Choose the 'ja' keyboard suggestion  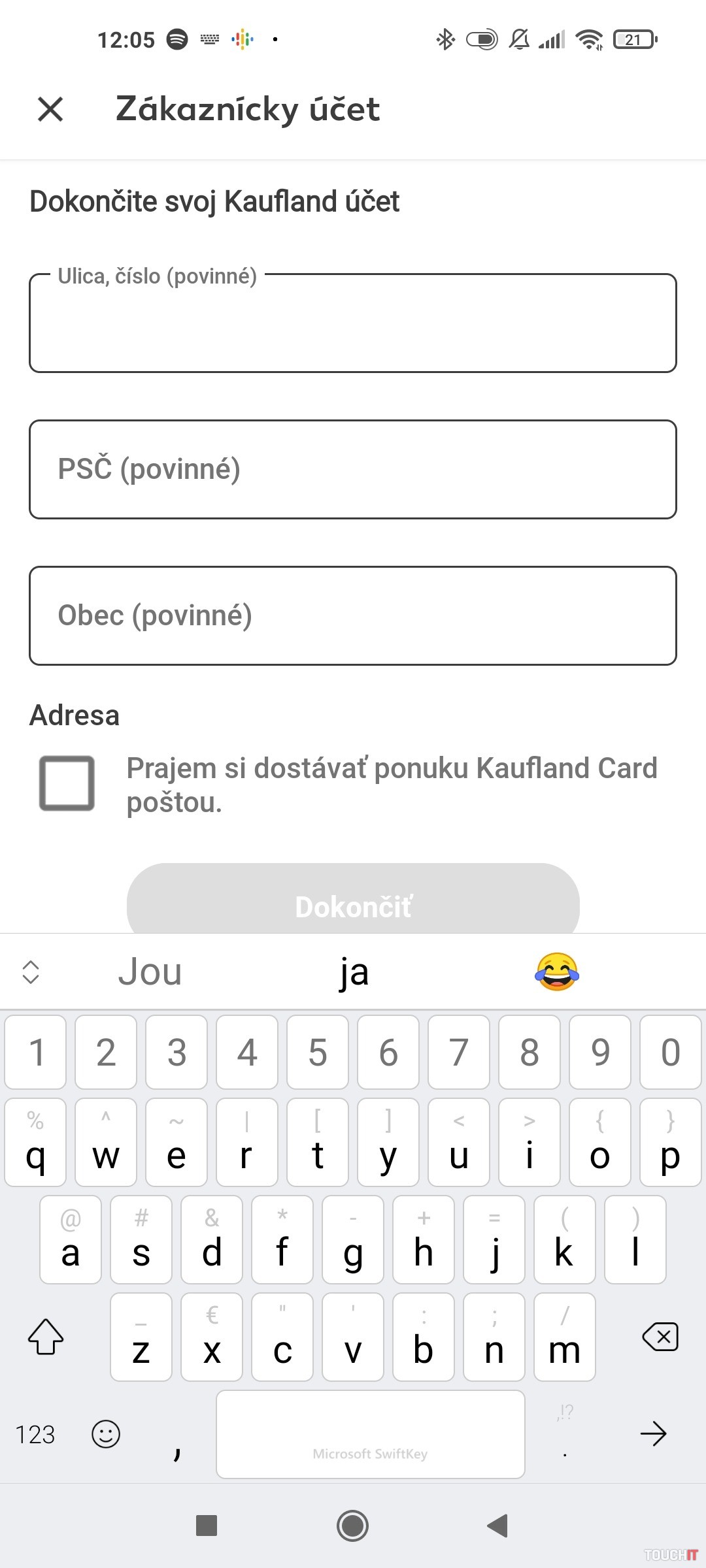click(354, 972)
